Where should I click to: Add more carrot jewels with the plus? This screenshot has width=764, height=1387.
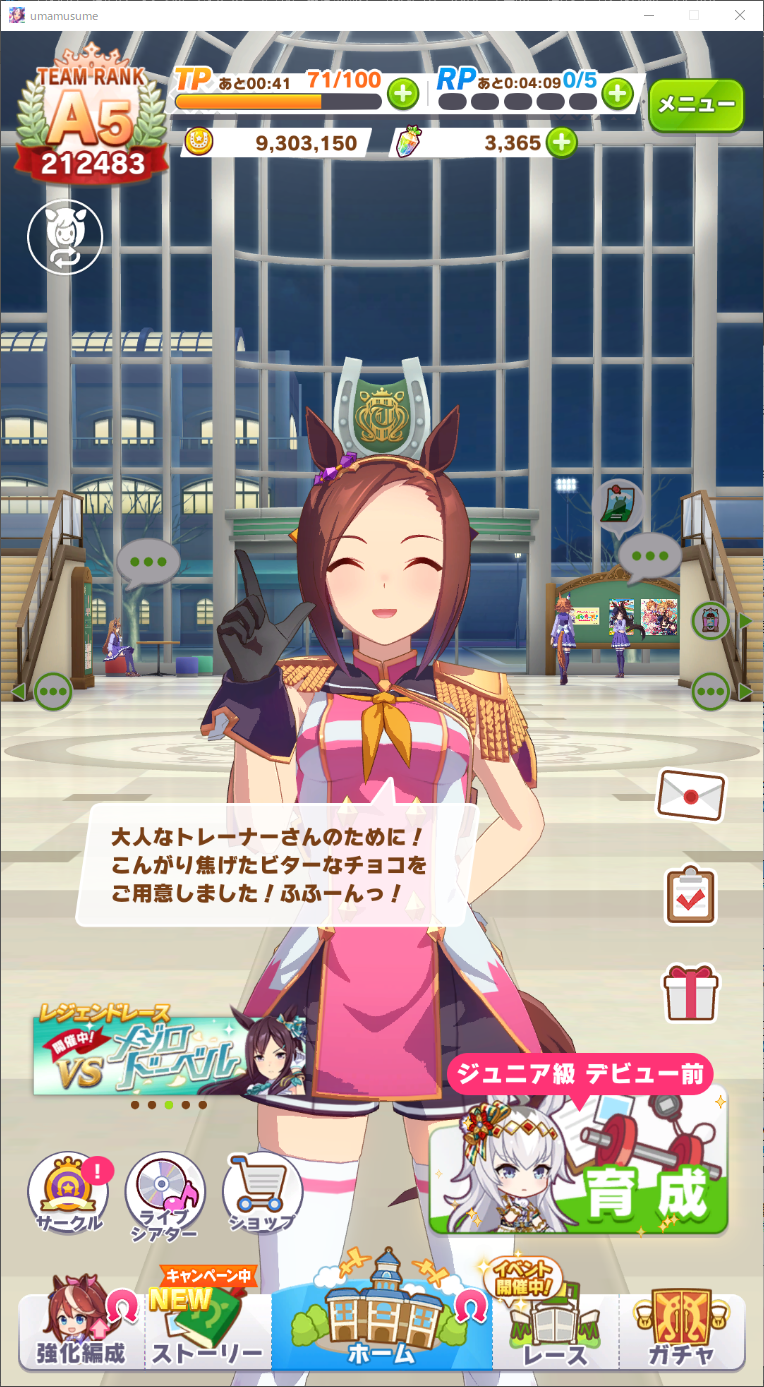562,143
